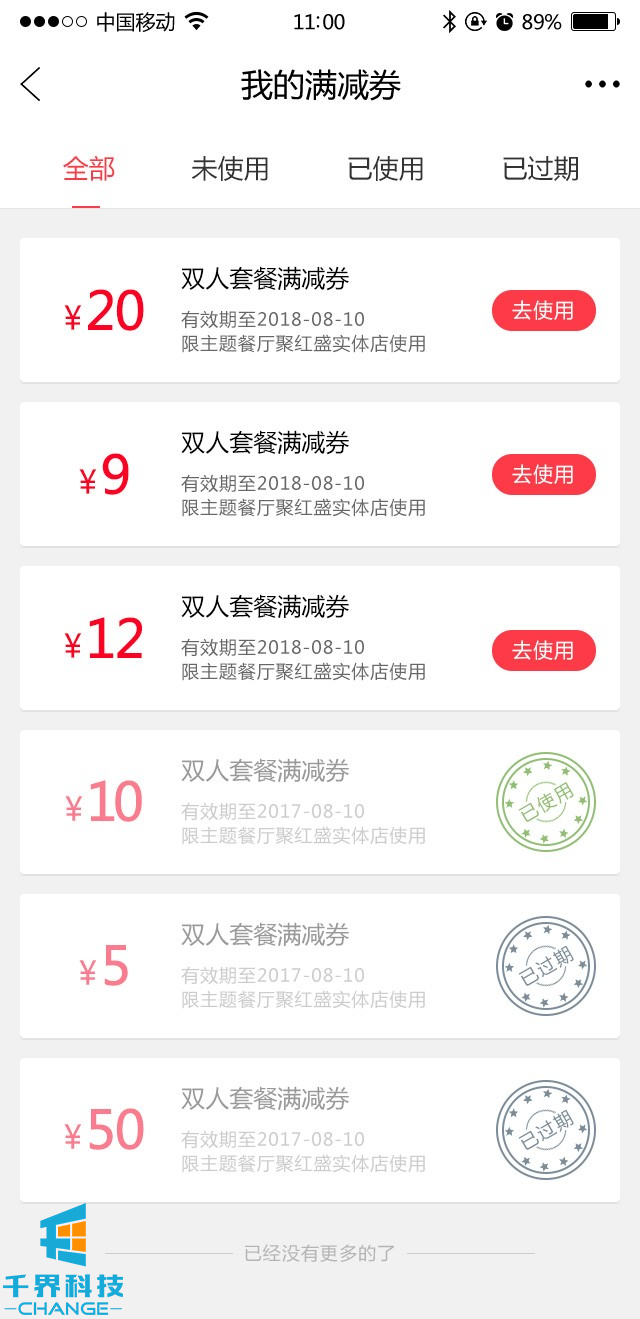Screen dimensions: 640x1319
Task: Select the 全部 tab
Action: (88, 169)
